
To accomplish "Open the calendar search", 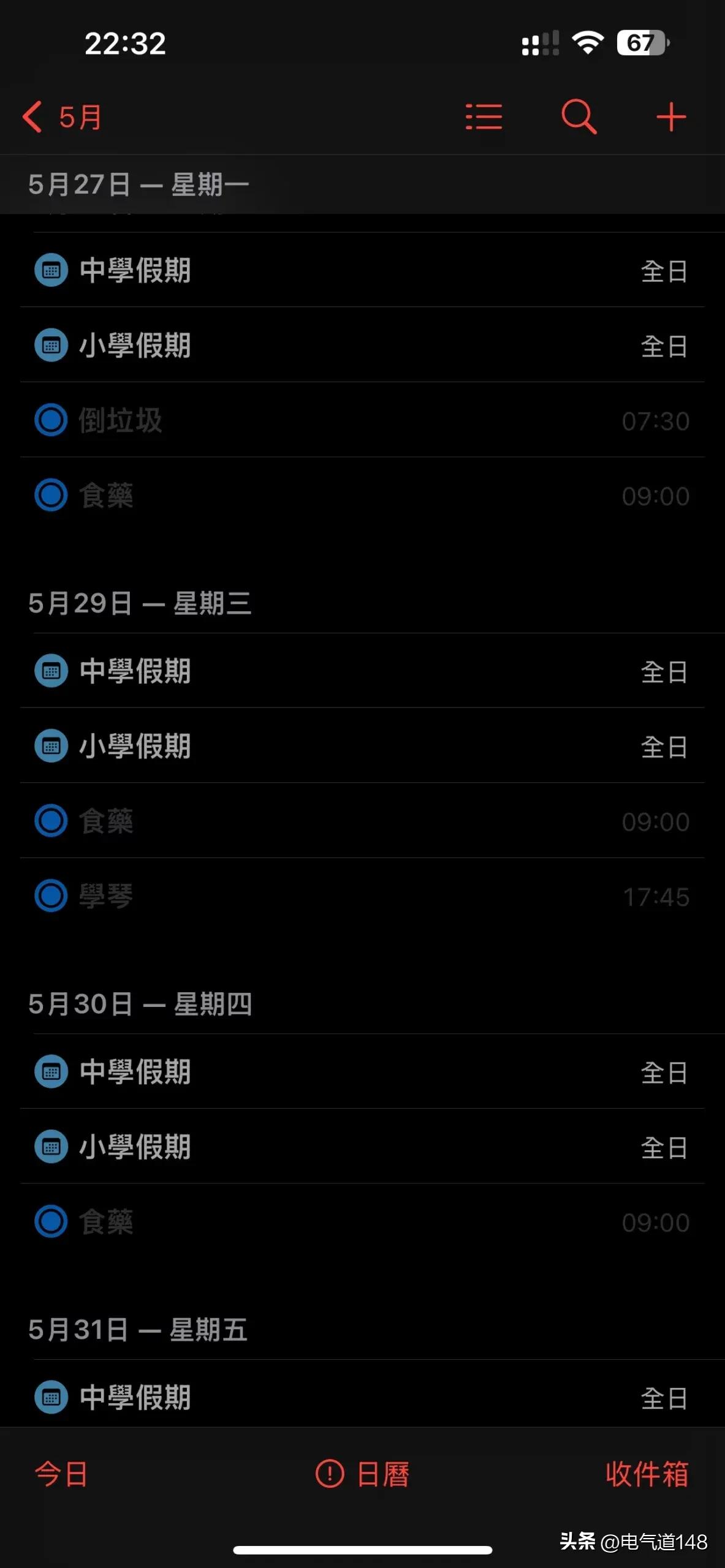I will [579, 116].
